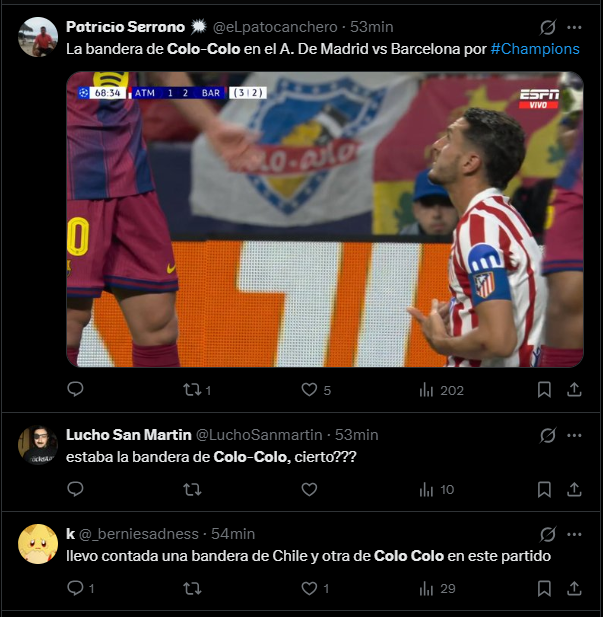Image resolution: width=603 pixels, height=617 pixels.
Task: Bookmark Lucho San Martin's post
Action: pyautogui.click(x=544, y=489)
